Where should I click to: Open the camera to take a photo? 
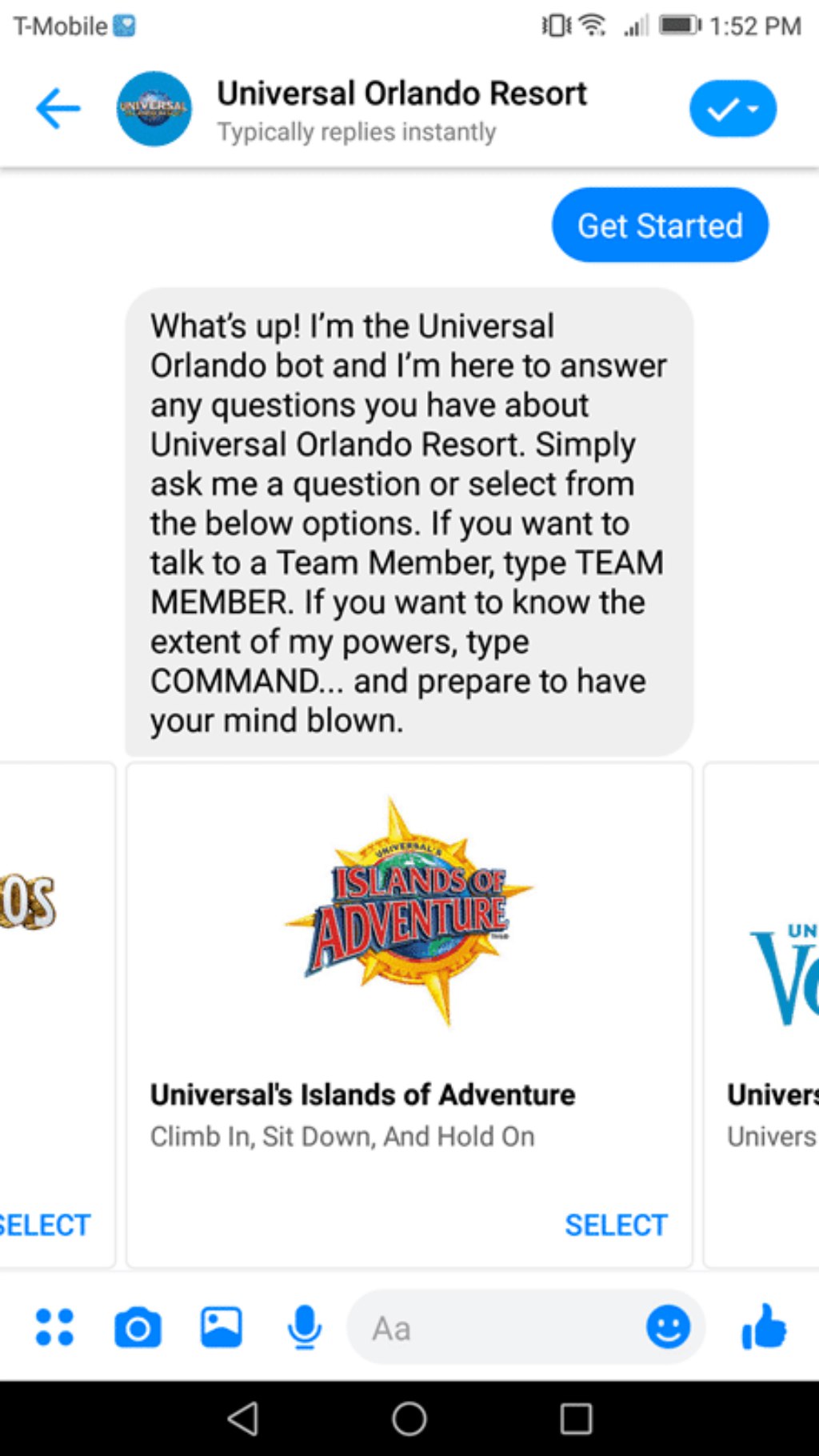click(x=137, y=1327)
